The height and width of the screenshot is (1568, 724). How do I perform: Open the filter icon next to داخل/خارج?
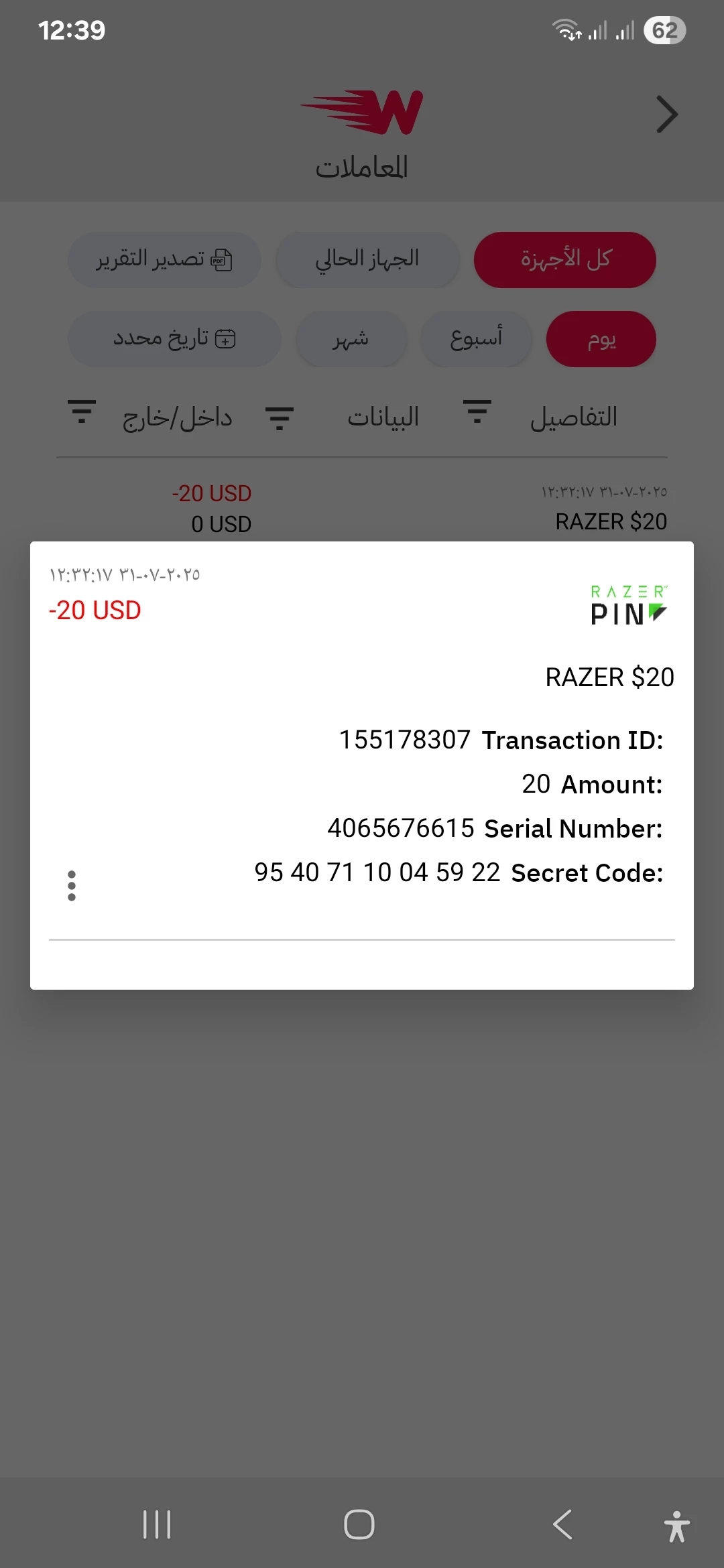pyautogui.click(x=82, y=411)
